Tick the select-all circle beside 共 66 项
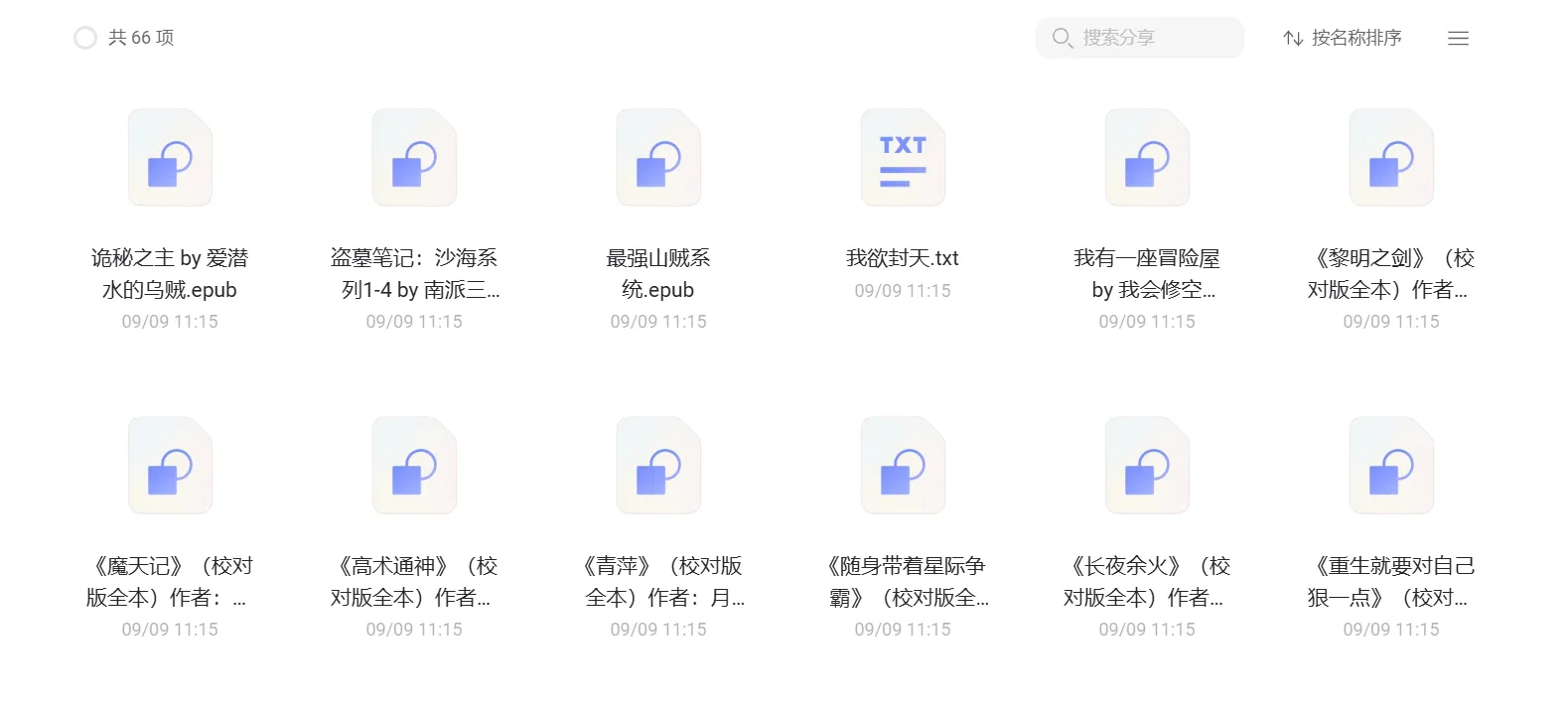This screenshot has width=1568, height=717. [x=85, y=38]
